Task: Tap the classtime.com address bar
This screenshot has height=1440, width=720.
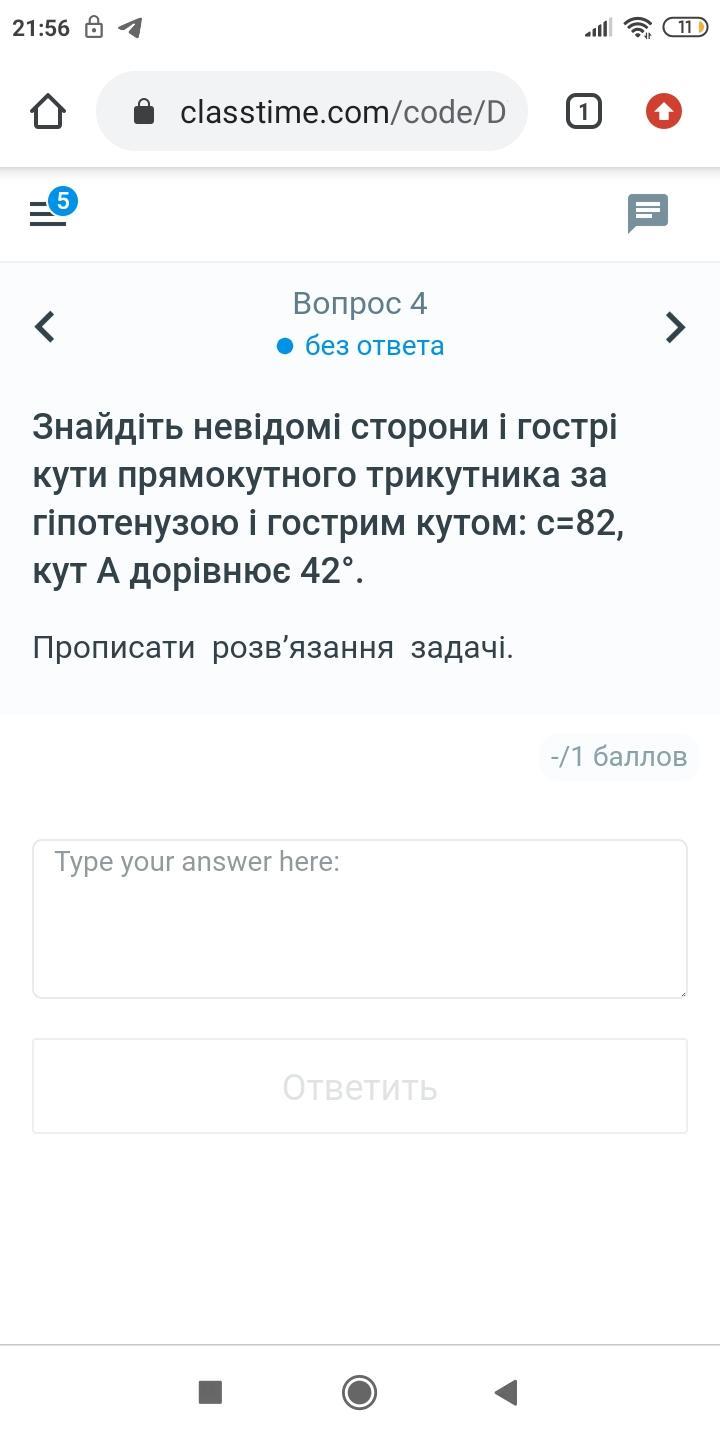Action: 311,111
